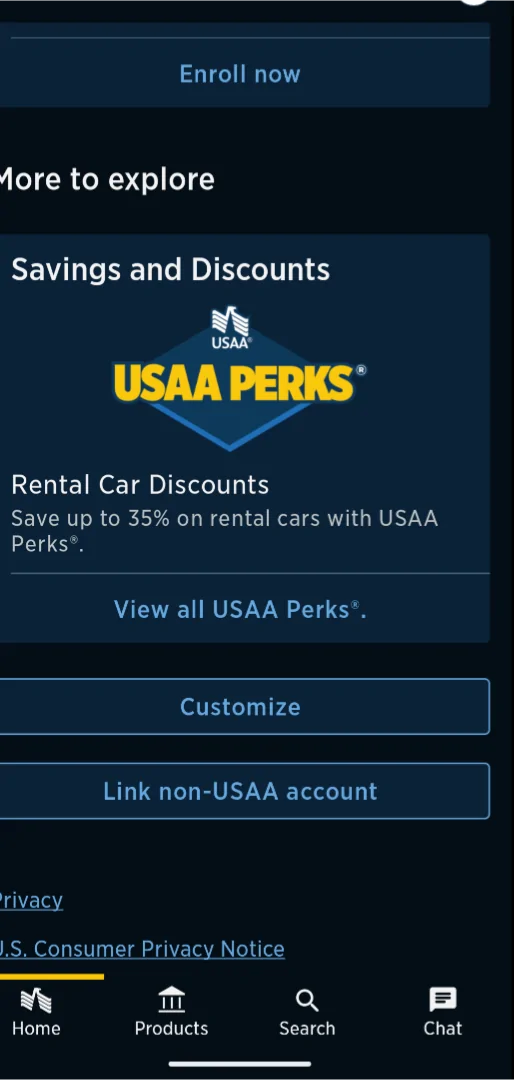The image size is (514, 1080).
Task: Read the U.S. Consumer Privacy Notice
Action: point(142,949)
